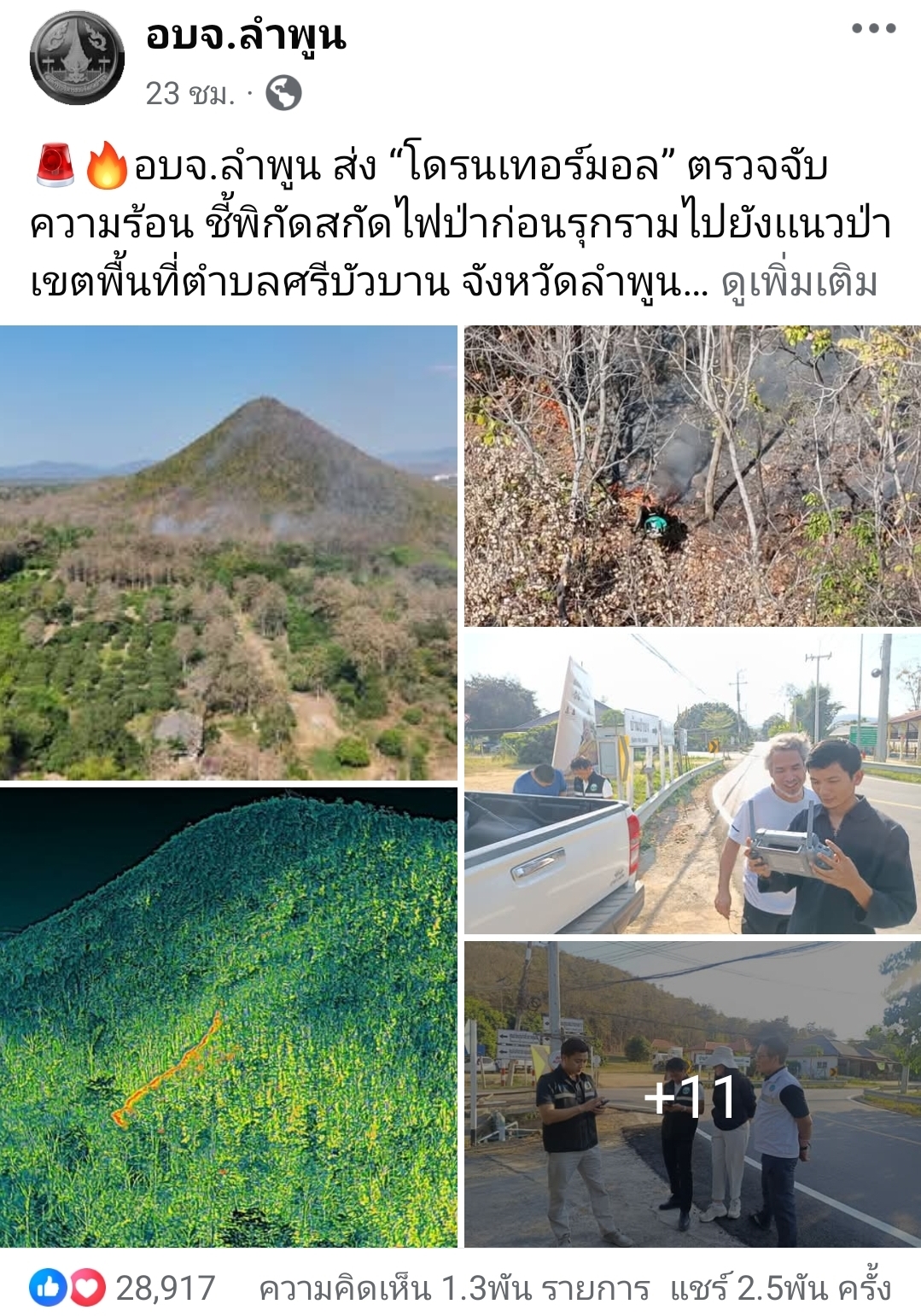921x1316 pixels.
Task: Open the 1.3พัน comments list
Action: click(x=454, y=1288)
